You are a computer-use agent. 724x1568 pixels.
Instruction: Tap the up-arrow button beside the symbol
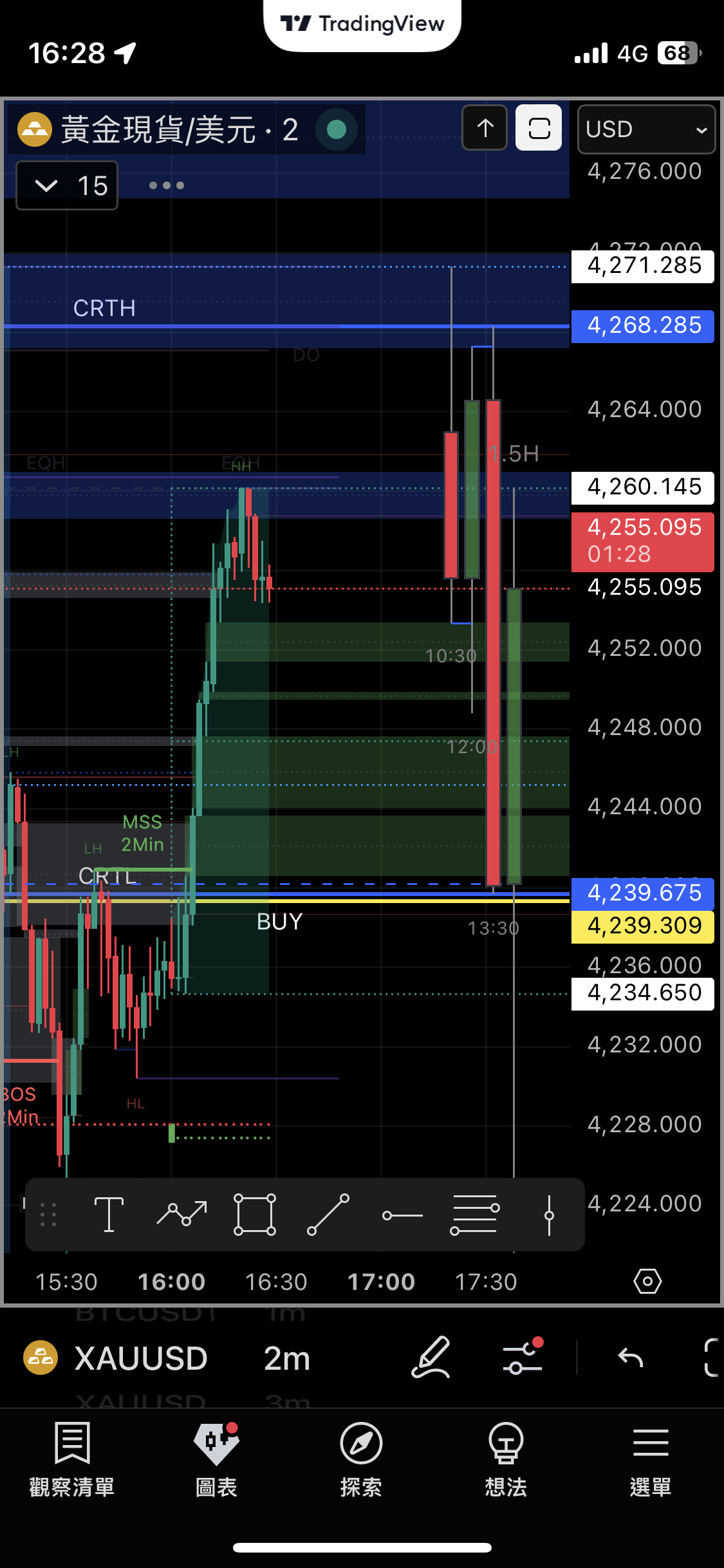pyautogui.click(x=485, y=128)
